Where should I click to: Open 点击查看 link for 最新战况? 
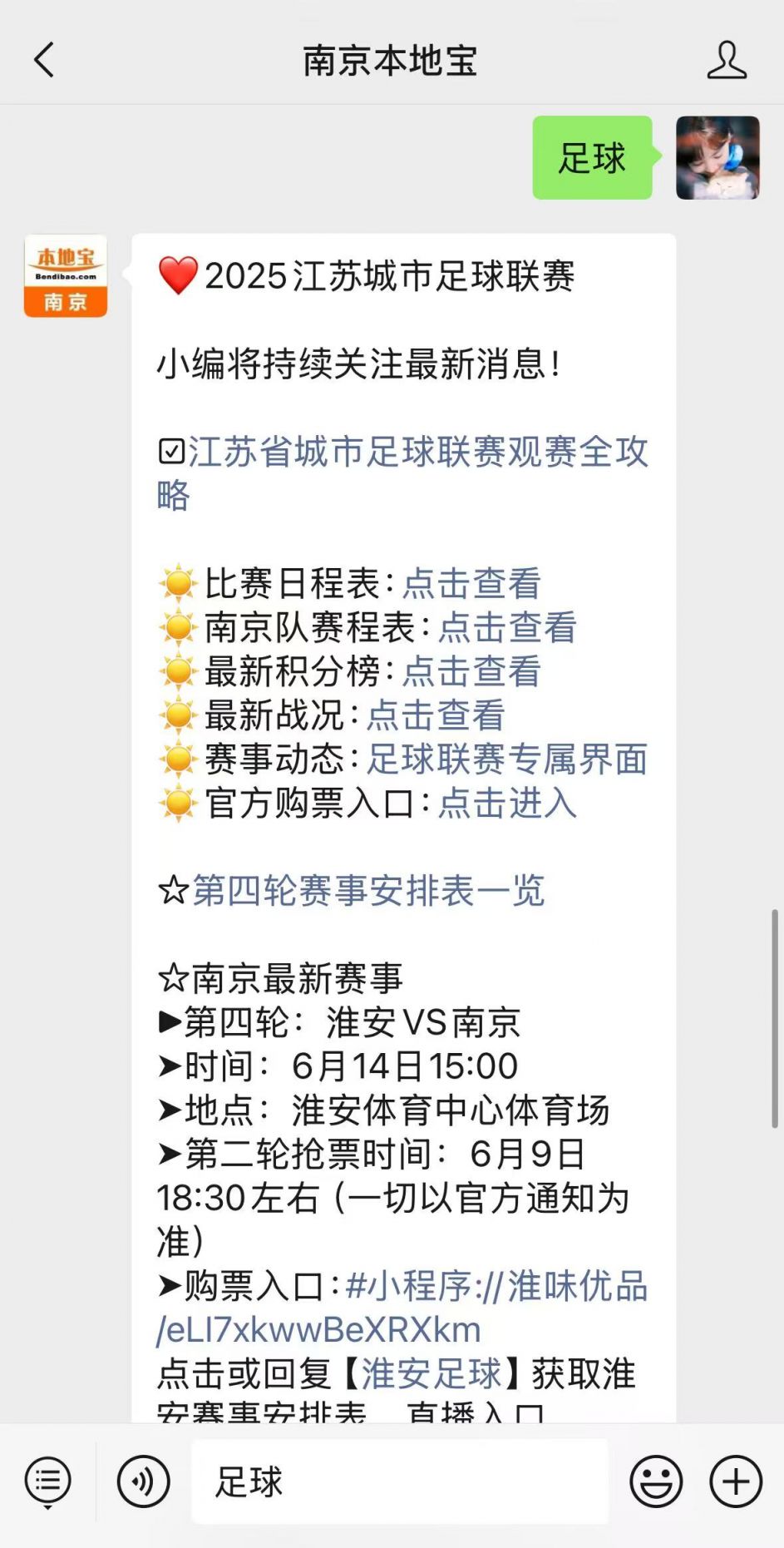(436, 715)
